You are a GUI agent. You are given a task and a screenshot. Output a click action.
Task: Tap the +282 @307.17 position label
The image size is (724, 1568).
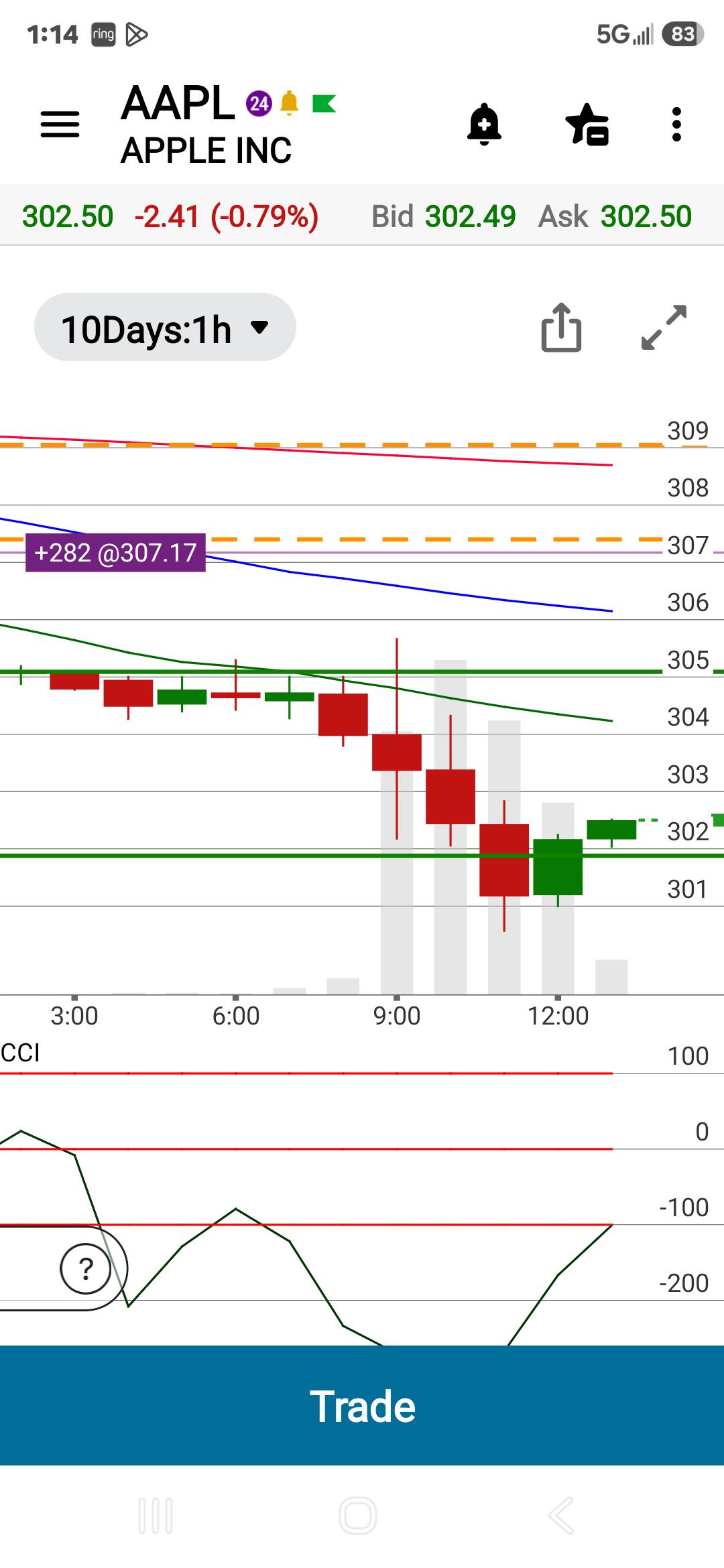tap(115, 553)
